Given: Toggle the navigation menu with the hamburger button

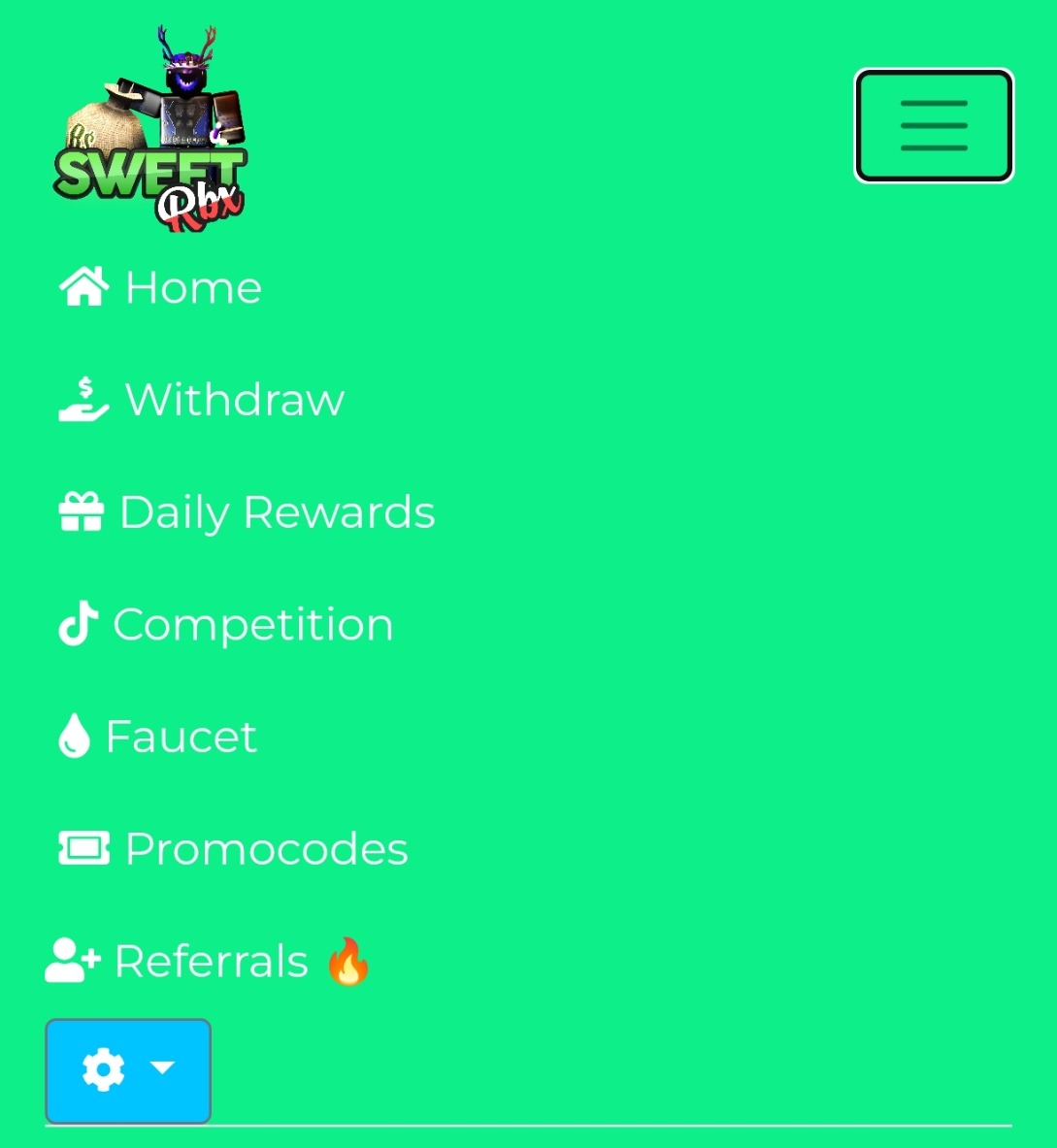Looking at the screenshot, I should click(933, 125).
